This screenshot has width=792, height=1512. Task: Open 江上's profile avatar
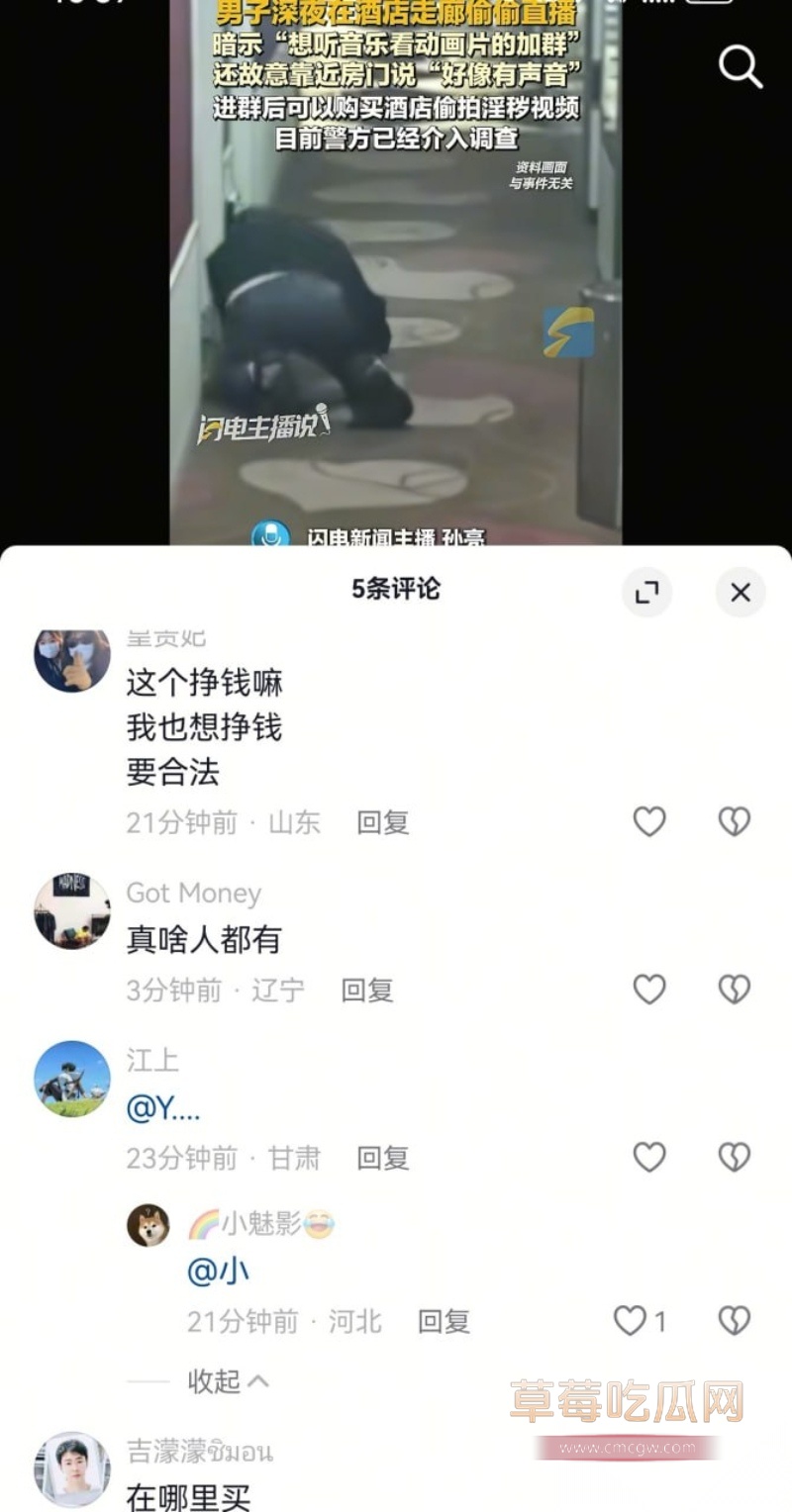70,1078
